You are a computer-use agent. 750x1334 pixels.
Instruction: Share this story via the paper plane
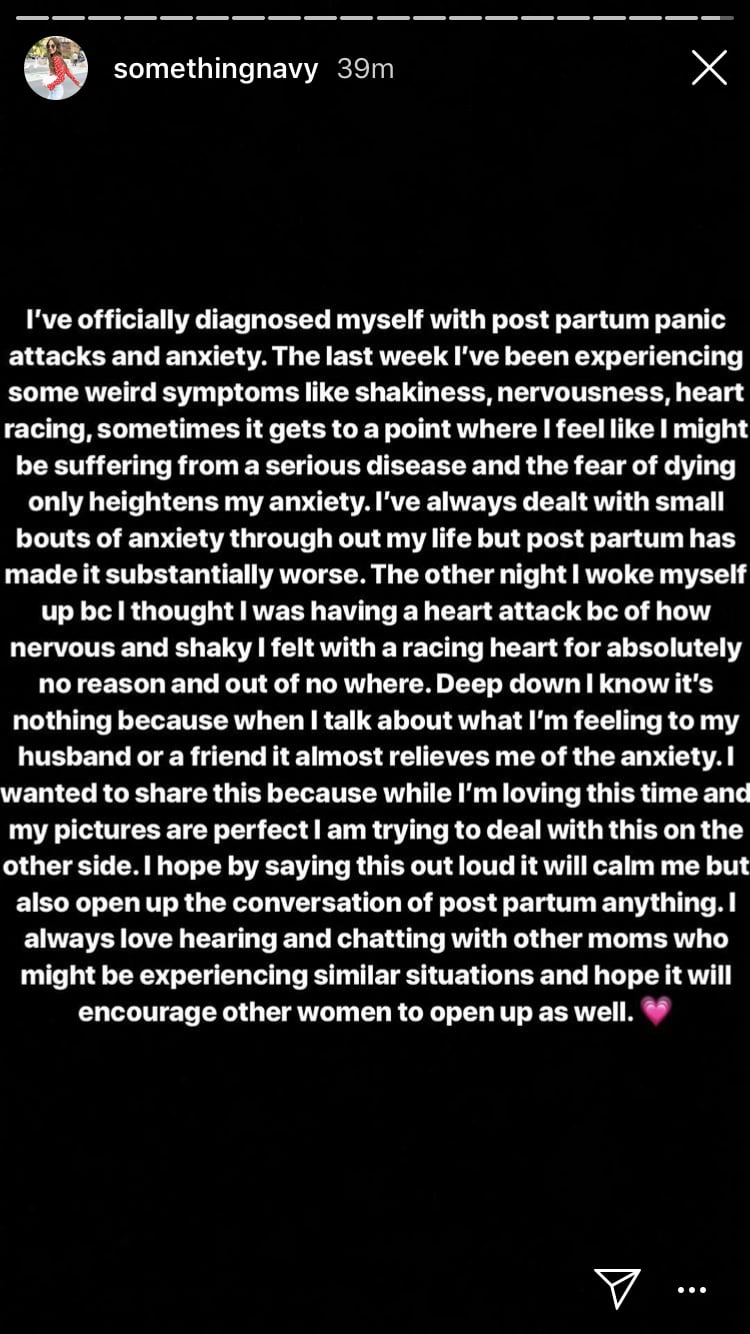click(x=617, y=1288)
